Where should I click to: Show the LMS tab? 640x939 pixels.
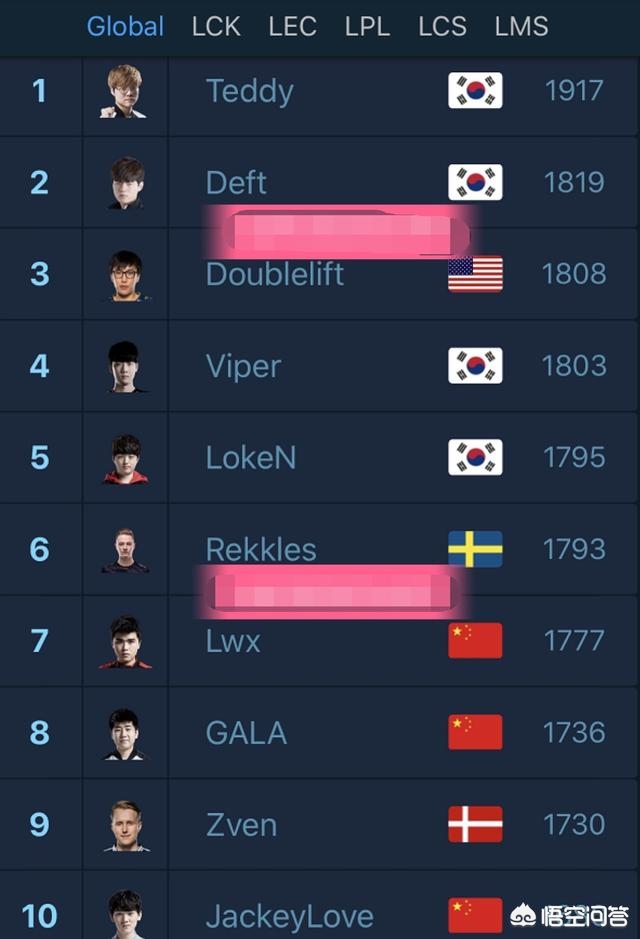point(521,26)
